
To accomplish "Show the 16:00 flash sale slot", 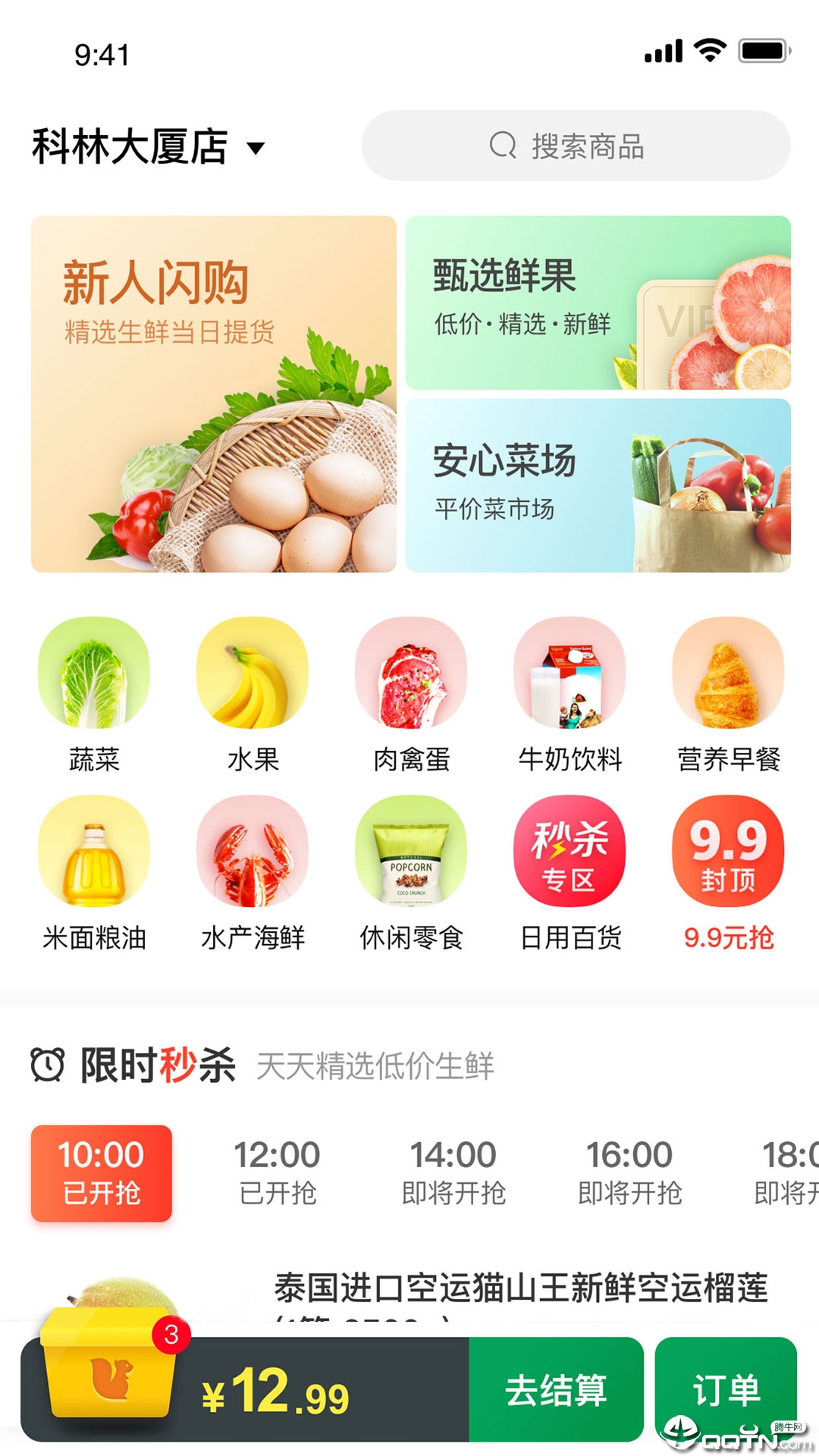I will [629, 1172].
